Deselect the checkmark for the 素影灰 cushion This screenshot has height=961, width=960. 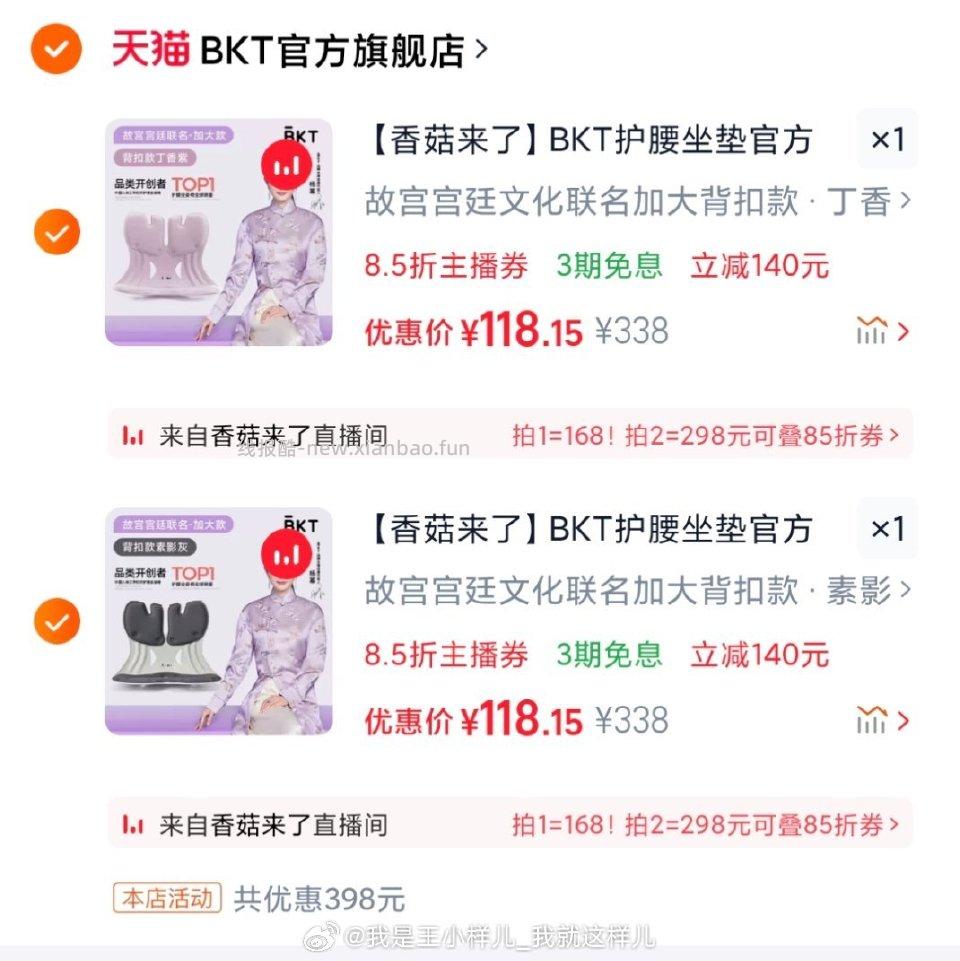pos(56,621)
